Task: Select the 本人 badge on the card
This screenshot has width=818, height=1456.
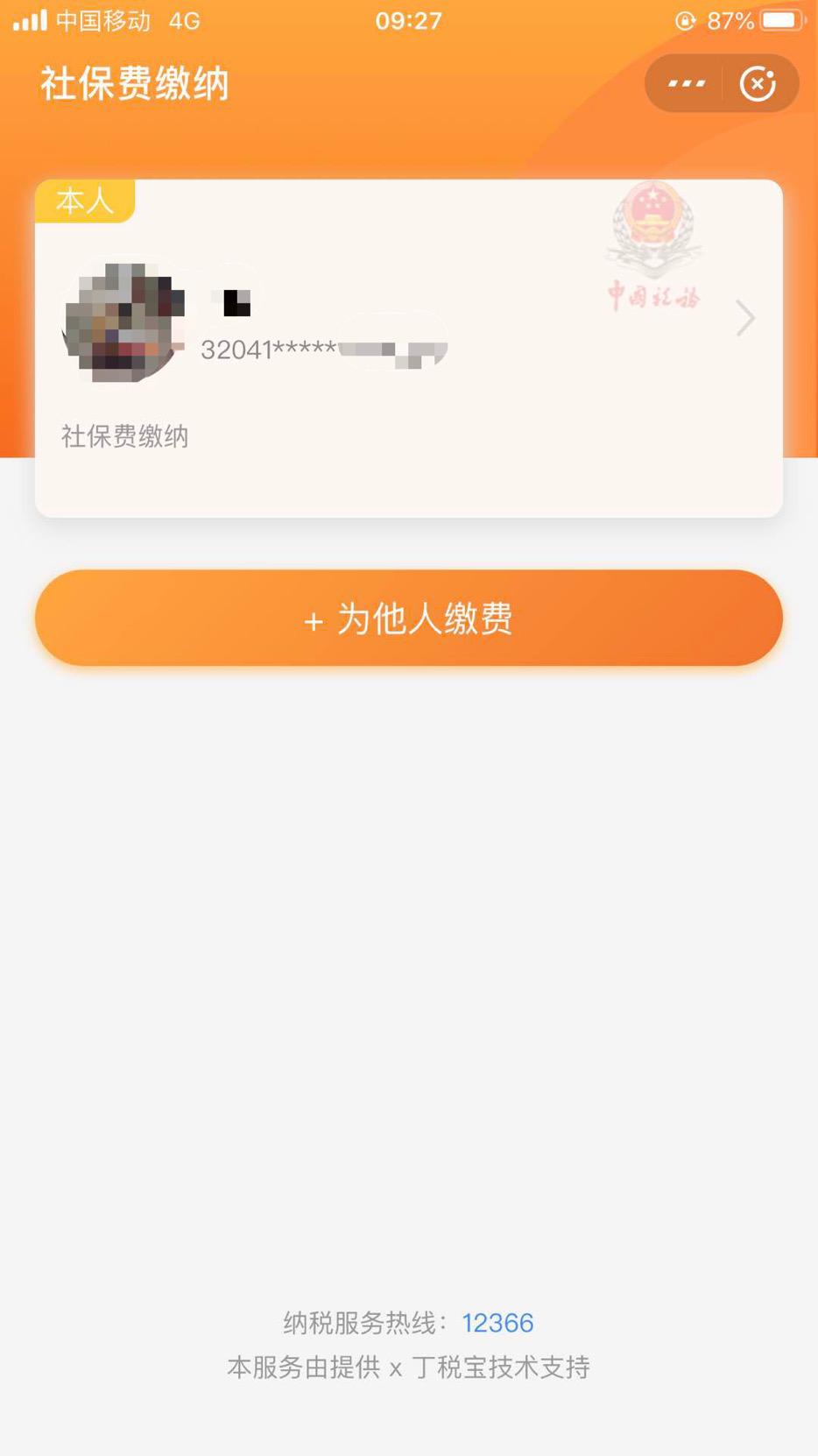Action: point(84,201)
